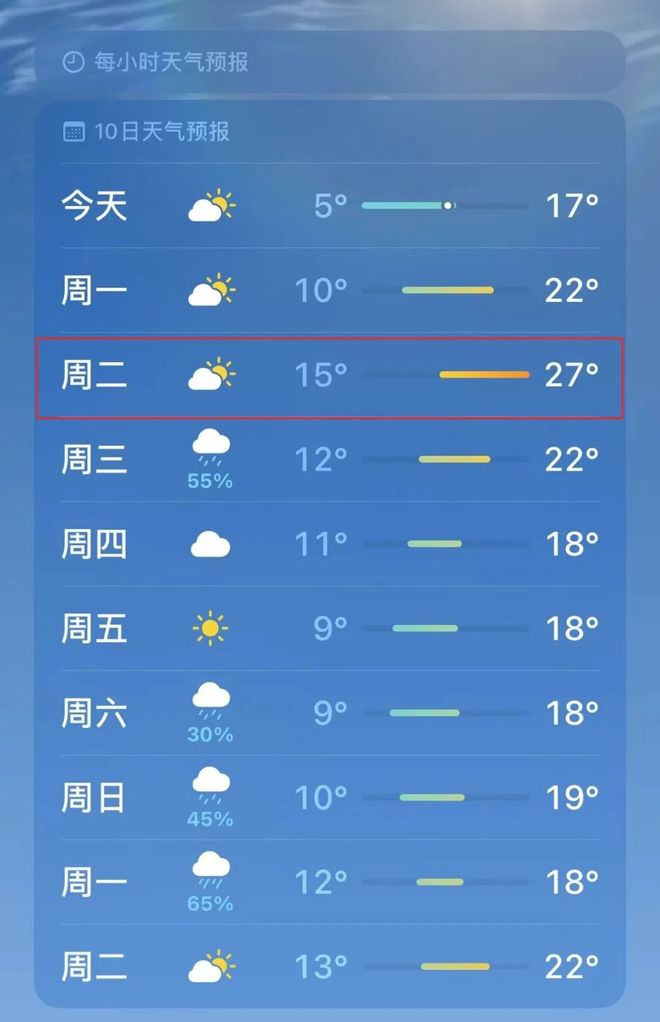Open today's 今天 forecast row
Viewport: 660px width, 1022px height.
(x=330, y=206)
